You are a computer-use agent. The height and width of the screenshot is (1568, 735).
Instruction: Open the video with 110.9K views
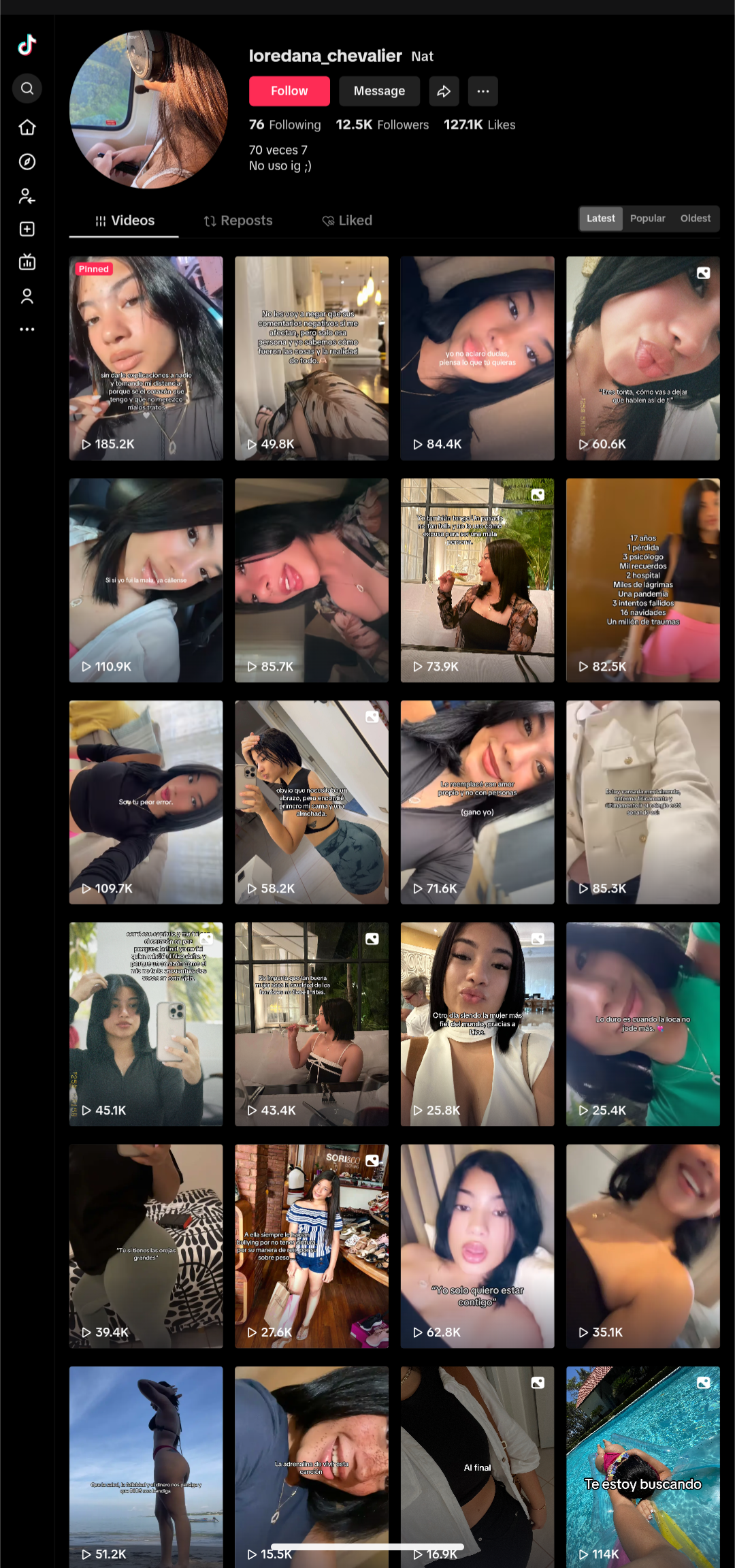coord(146,580)
